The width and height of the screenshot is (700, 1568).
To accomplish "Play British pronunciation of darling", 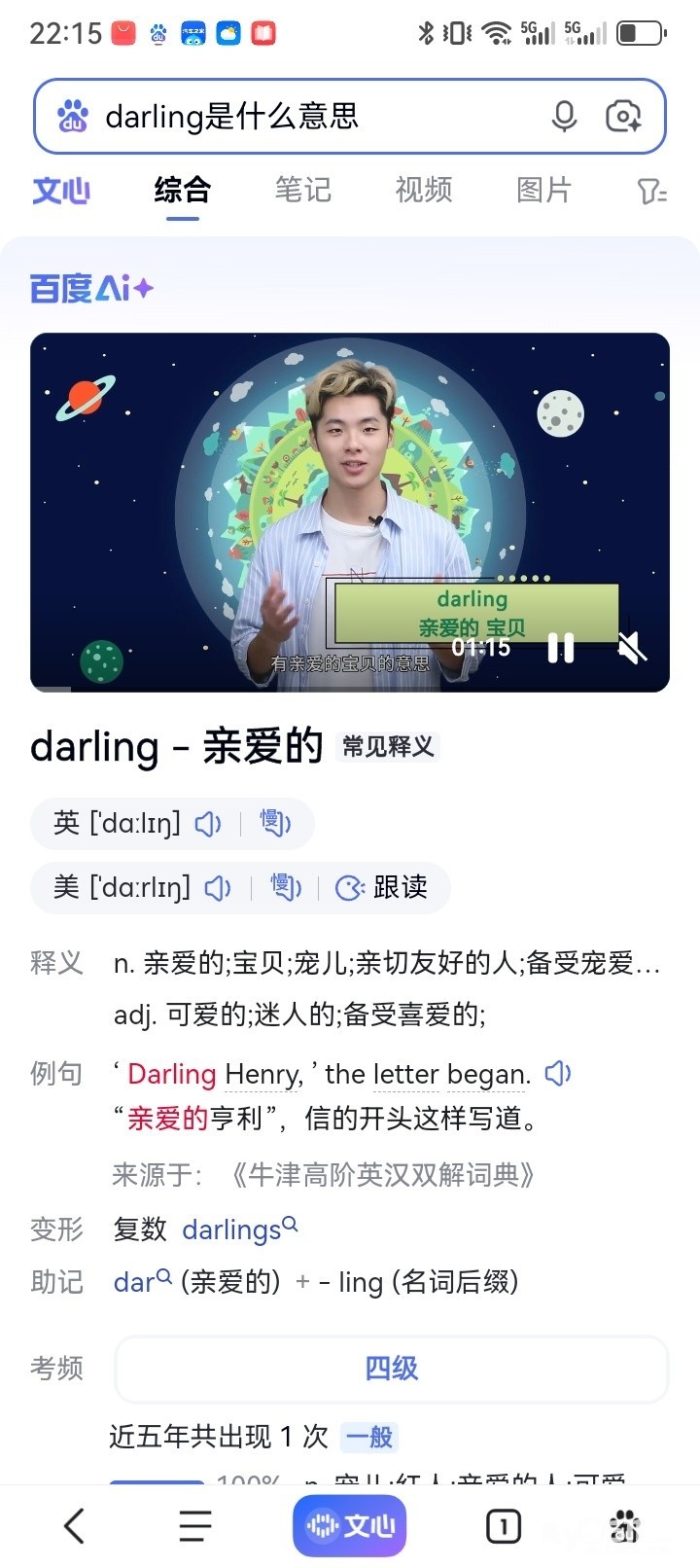I will [x=208, y=824].
